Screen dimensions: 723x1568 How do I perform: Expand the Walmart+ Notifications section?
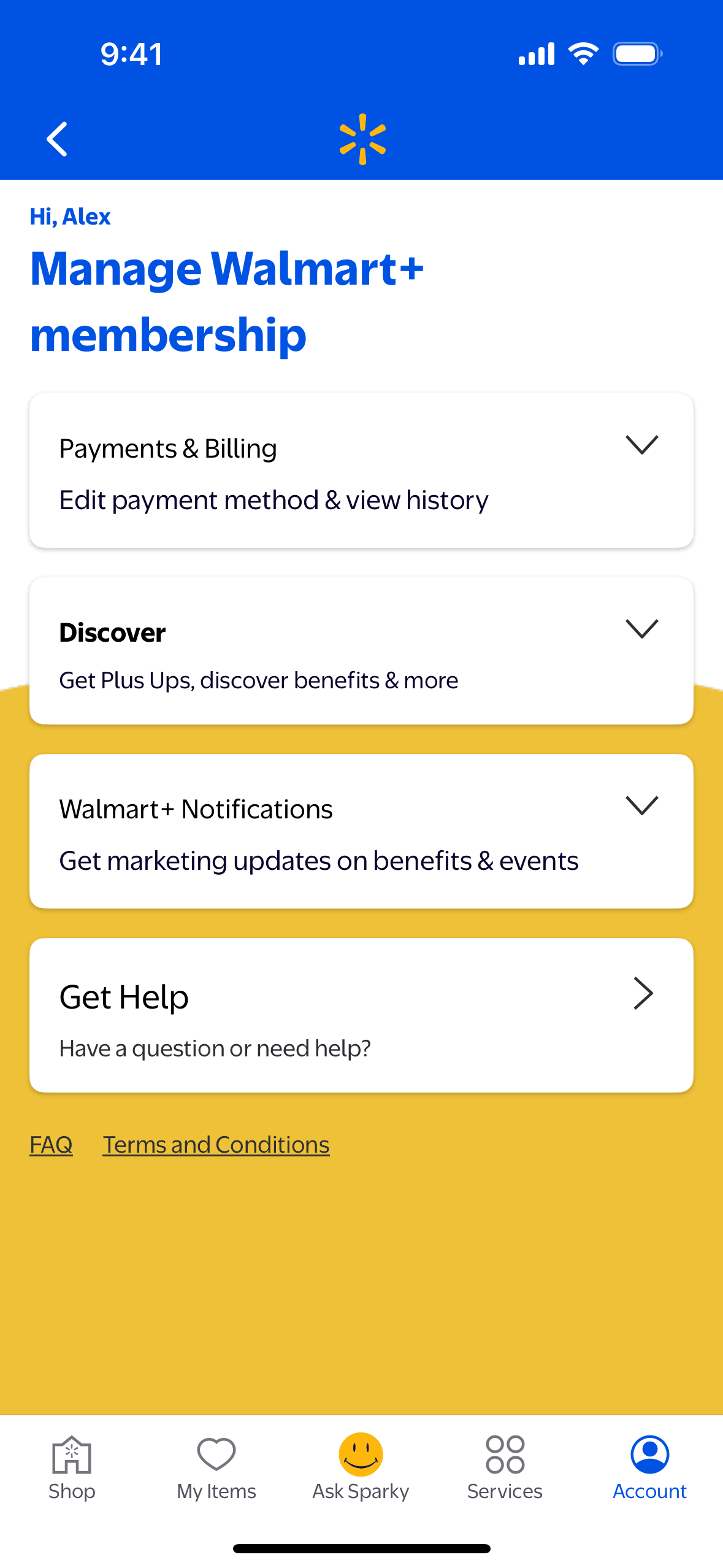point(641,805)
